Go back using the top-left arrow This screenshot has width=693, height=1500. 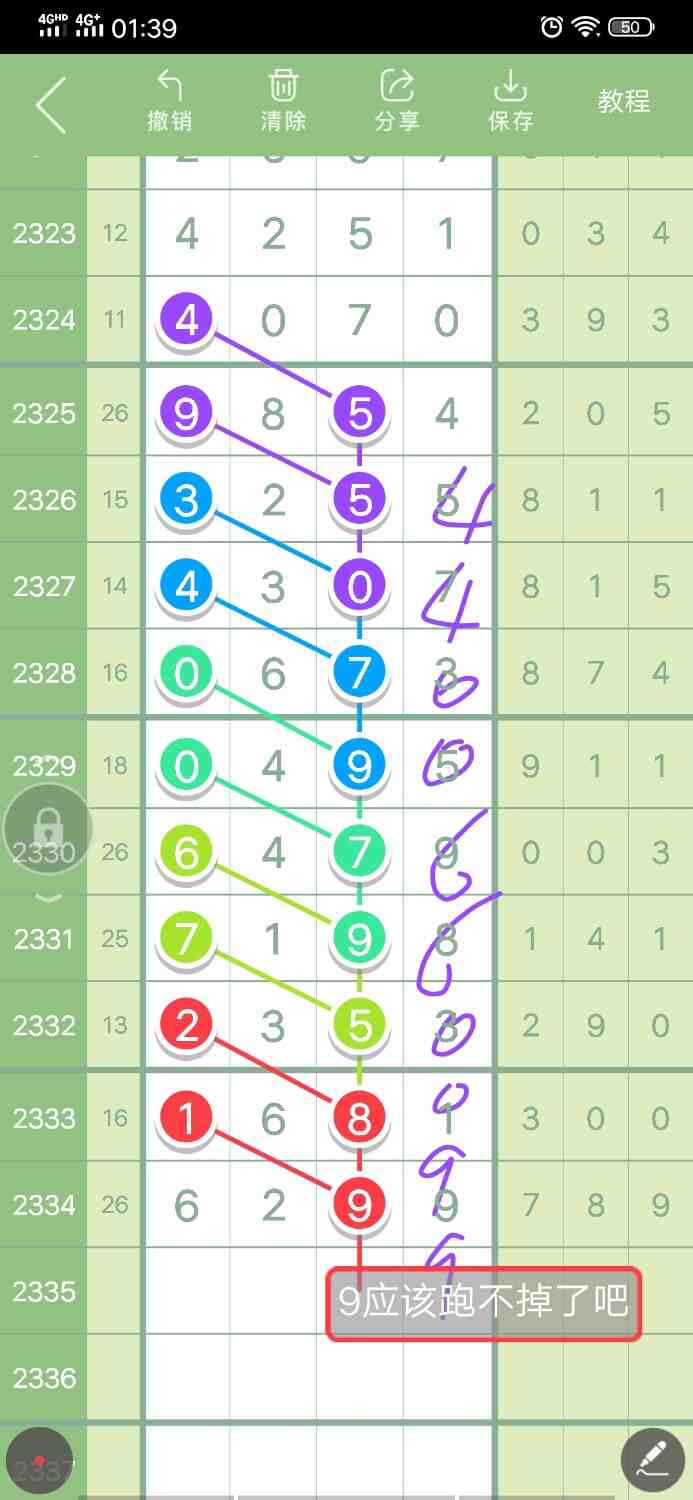(x=51, y=103)
